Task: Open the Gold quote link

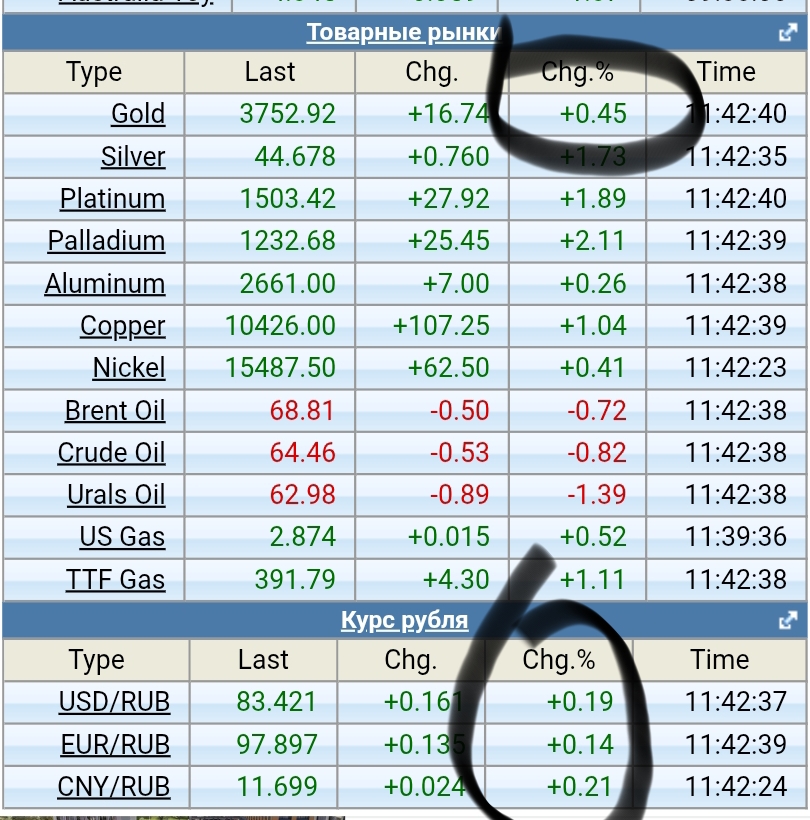Action: [x=138, y=114]
